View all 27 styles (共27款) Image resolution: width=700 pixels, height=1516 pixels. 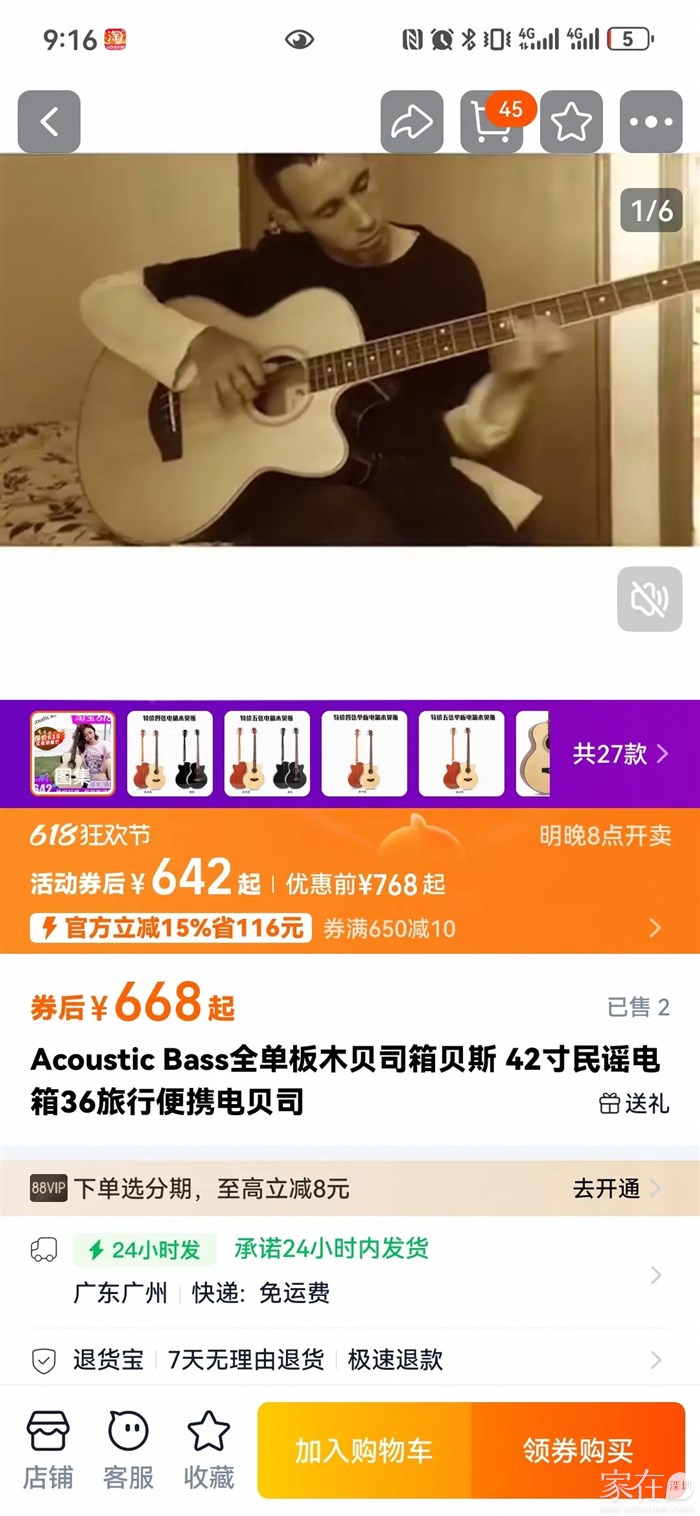point(620,753)
